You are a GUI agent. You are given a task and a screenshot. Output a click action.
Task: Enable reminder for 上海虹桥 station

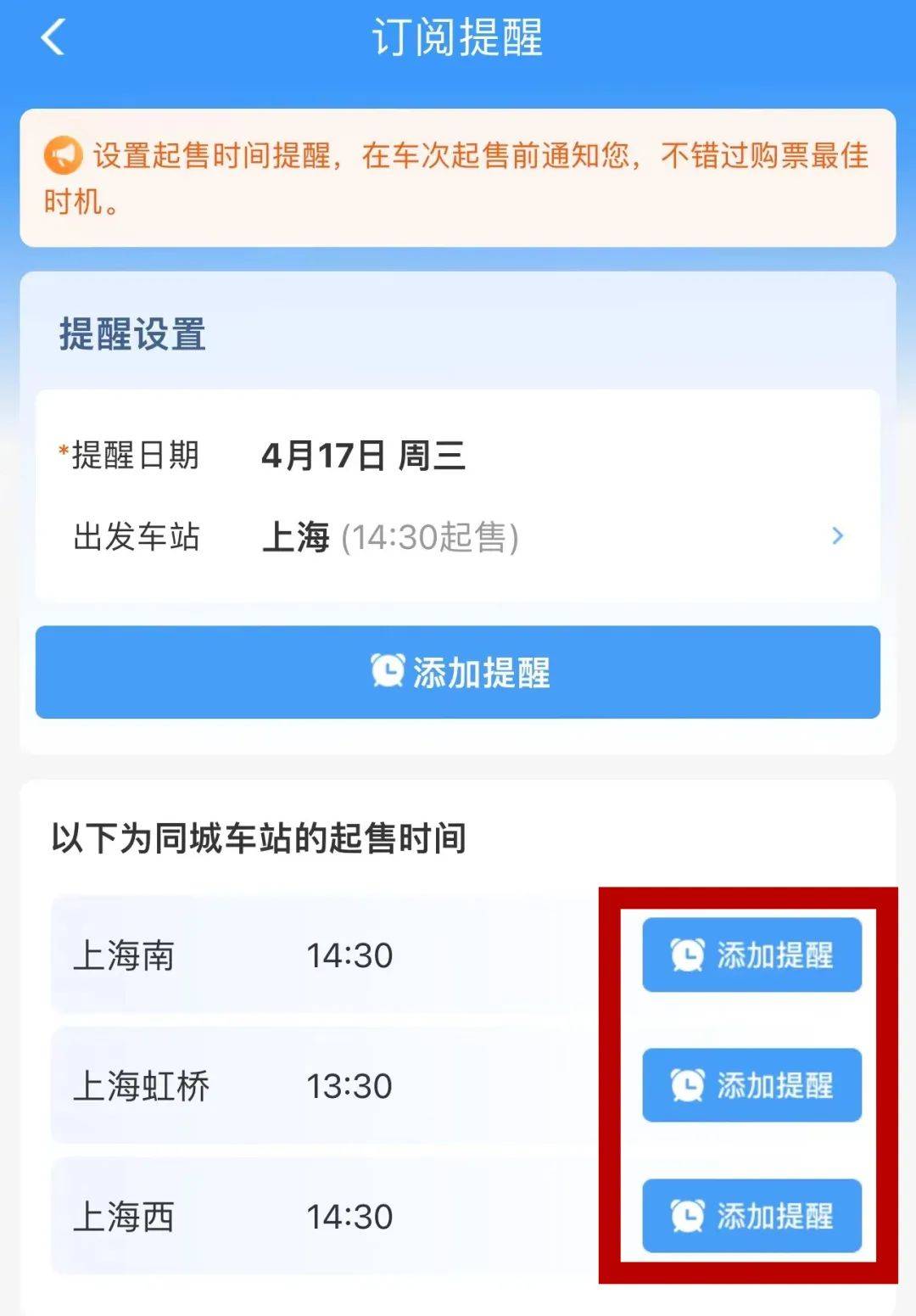(751, 1086)
